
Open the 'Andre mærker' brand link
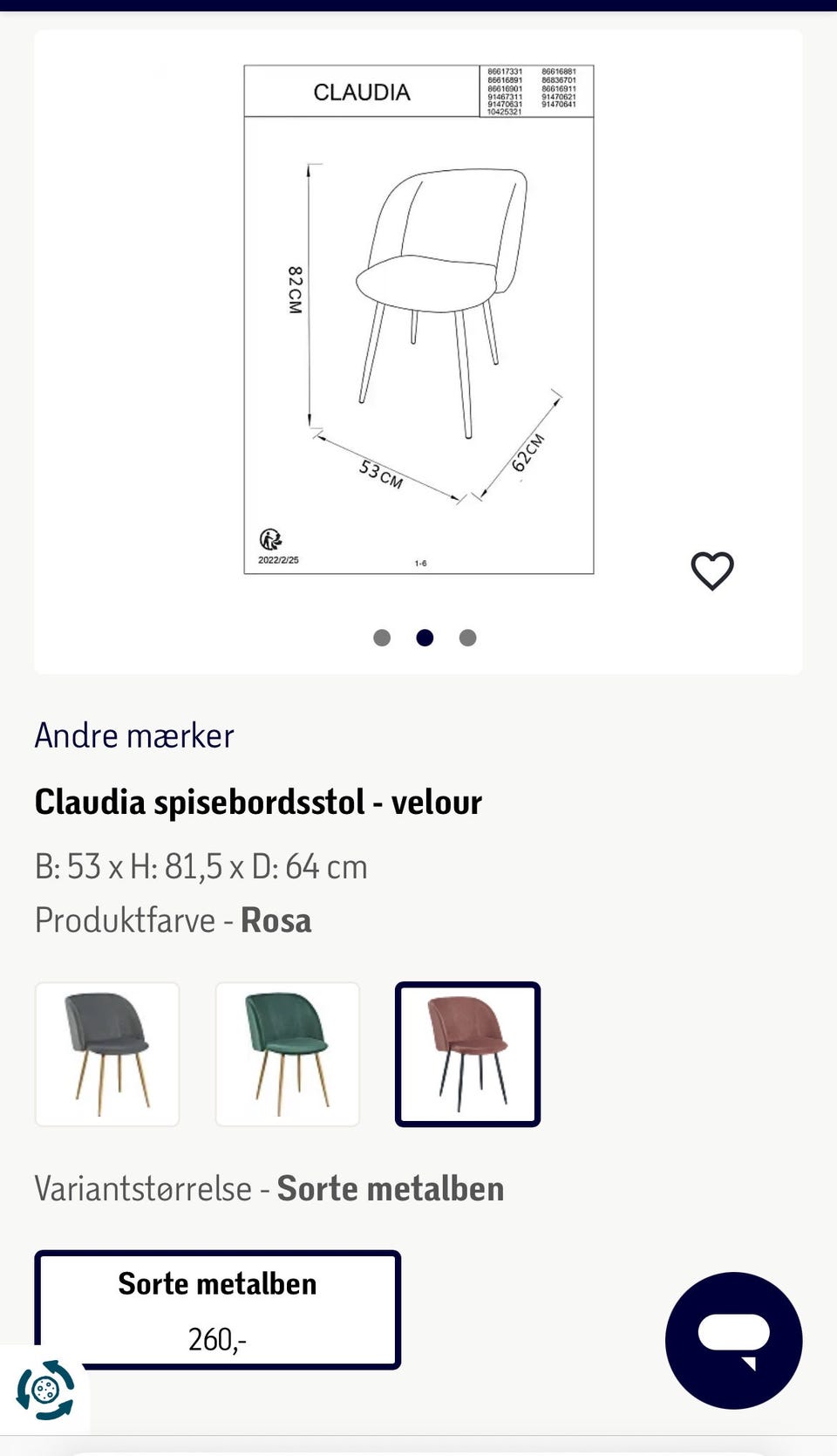133,735
